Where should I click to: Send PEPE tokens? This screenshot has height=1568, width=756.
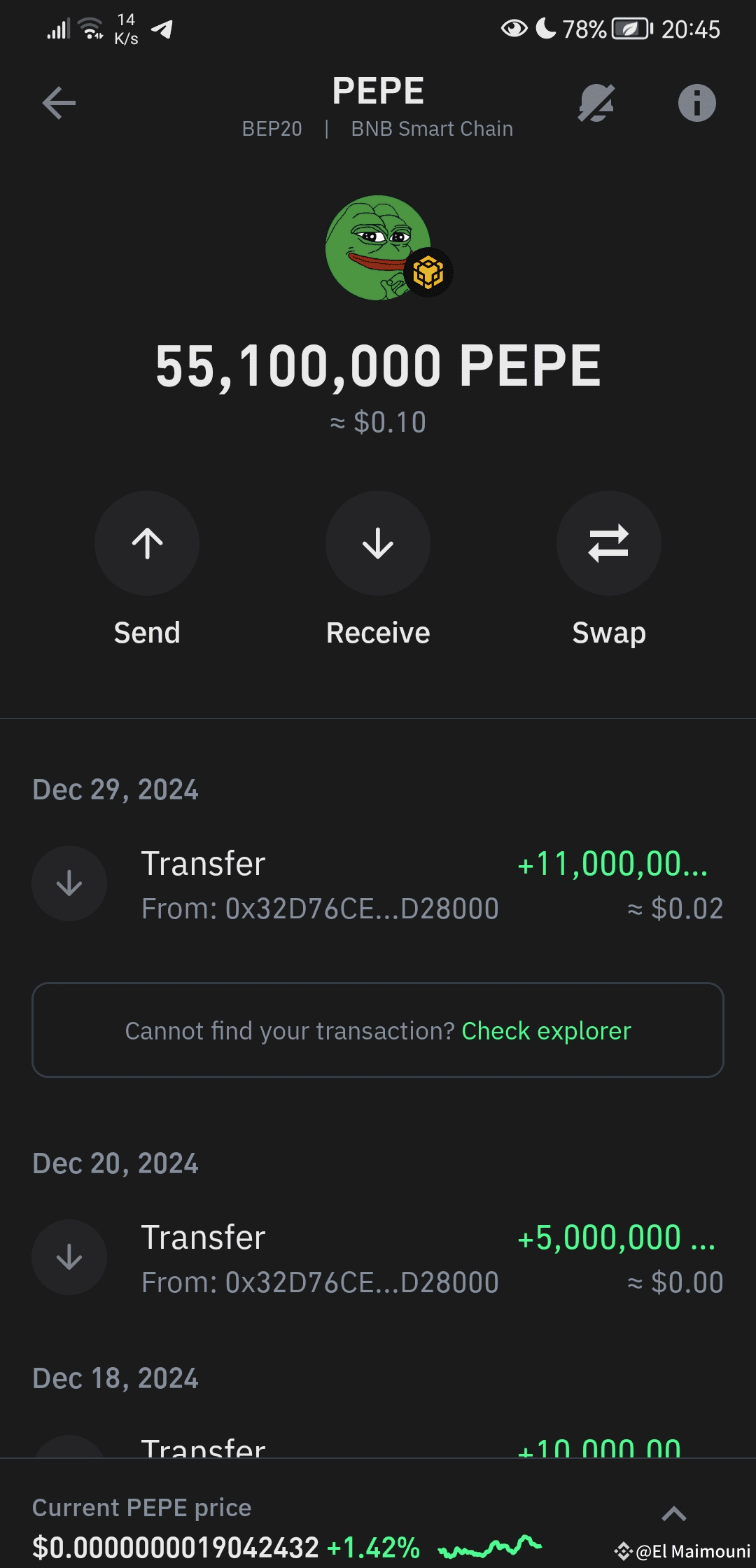click(x=147, y=544)
